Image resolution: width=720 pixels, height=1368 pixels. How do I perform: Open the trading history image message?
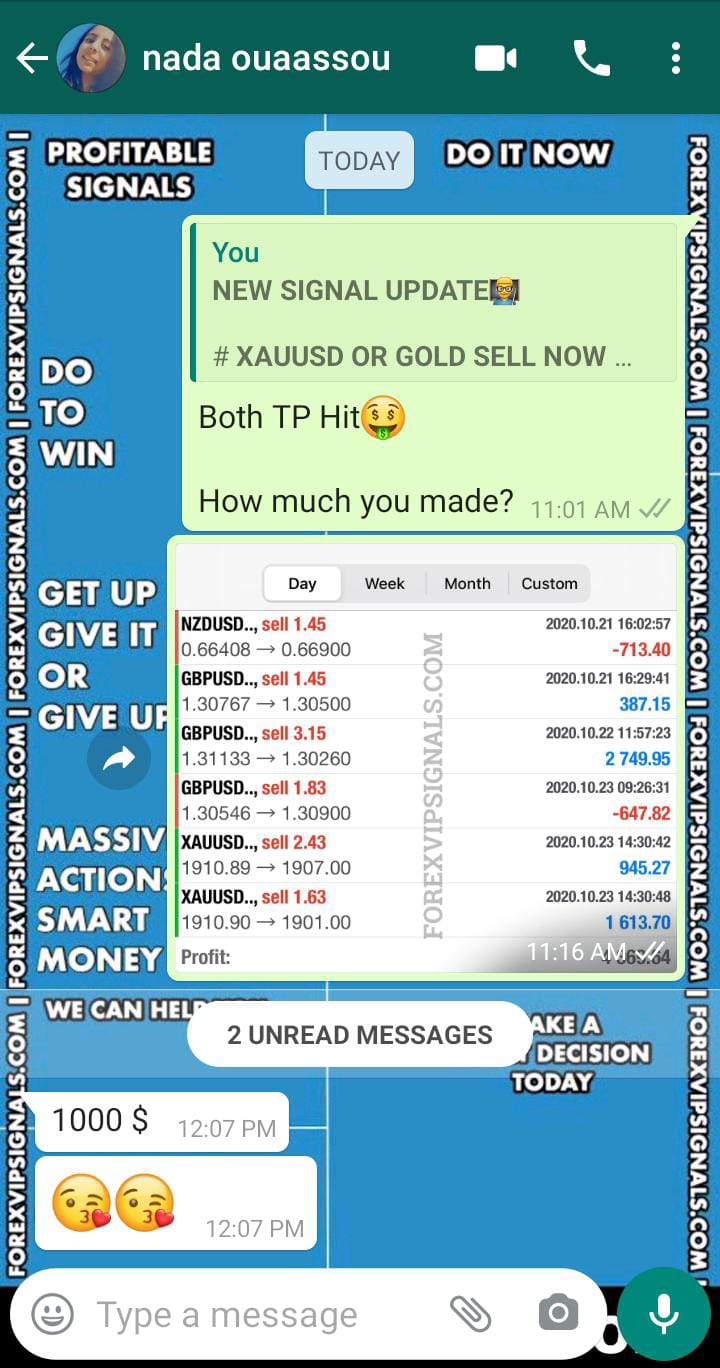pyautogui.click(x=426, y=760)
